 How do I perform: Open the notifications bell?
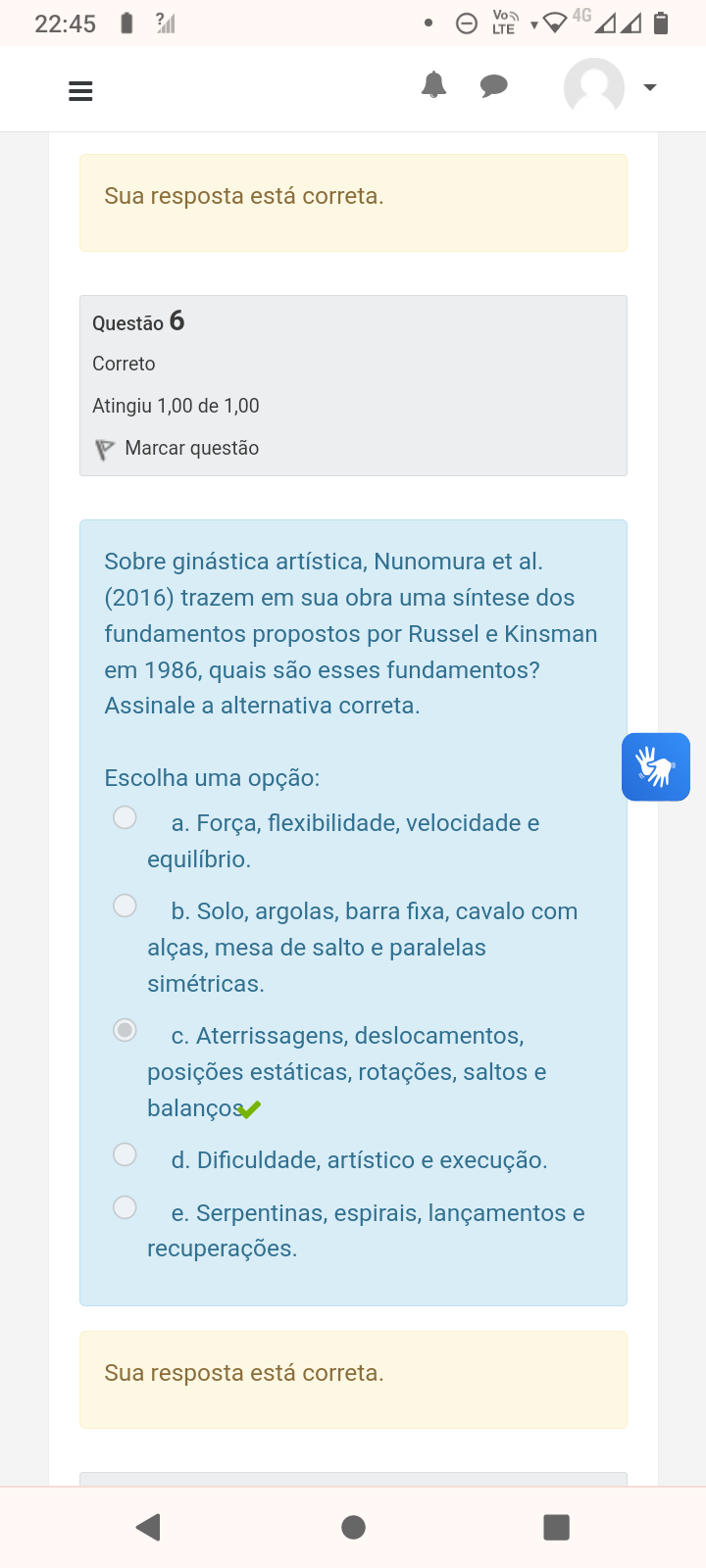click(433, 85)
